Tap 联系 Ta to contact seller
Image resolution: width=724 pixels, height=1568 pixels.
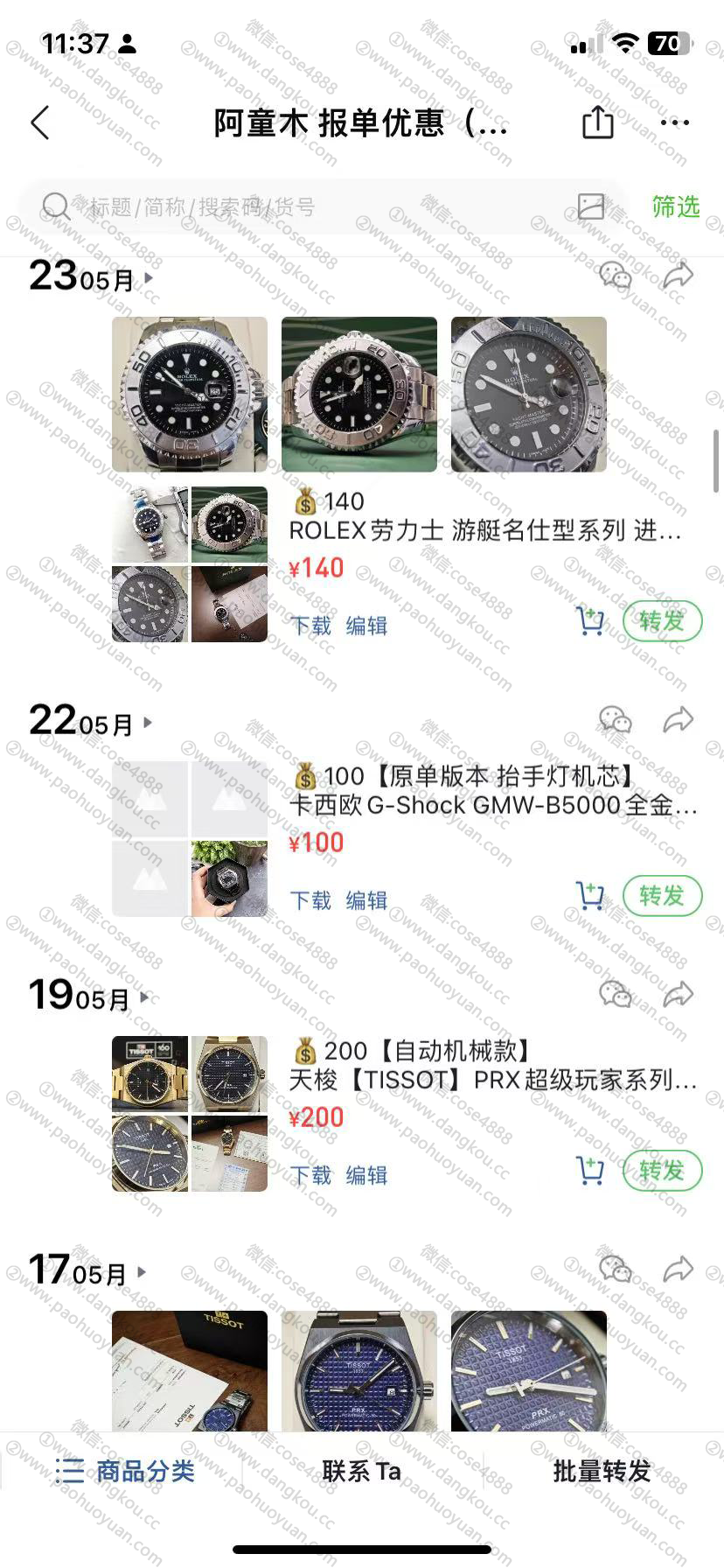[x=361, y=1471]
